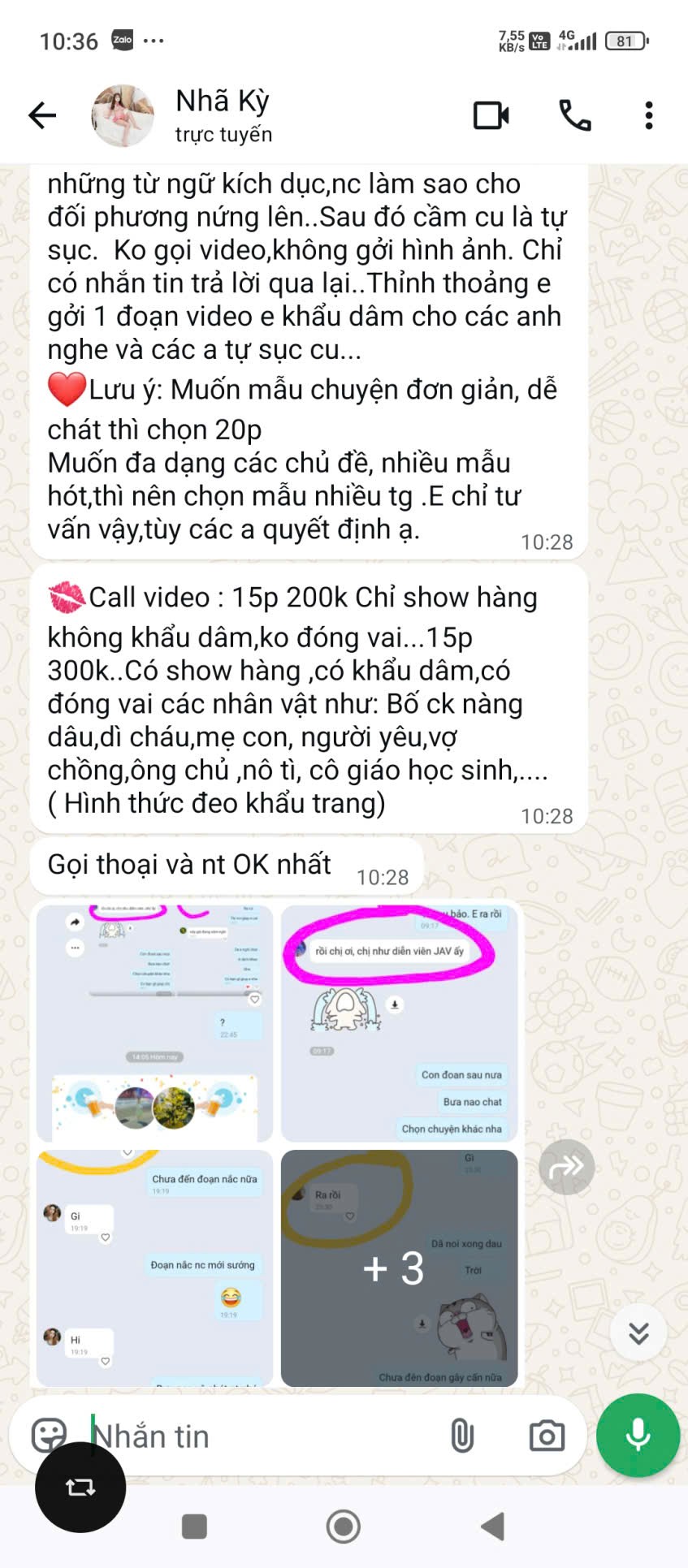Viewport: 688px width, 1568px height.
Task: Record a voice message
Action: (638, 1435)
